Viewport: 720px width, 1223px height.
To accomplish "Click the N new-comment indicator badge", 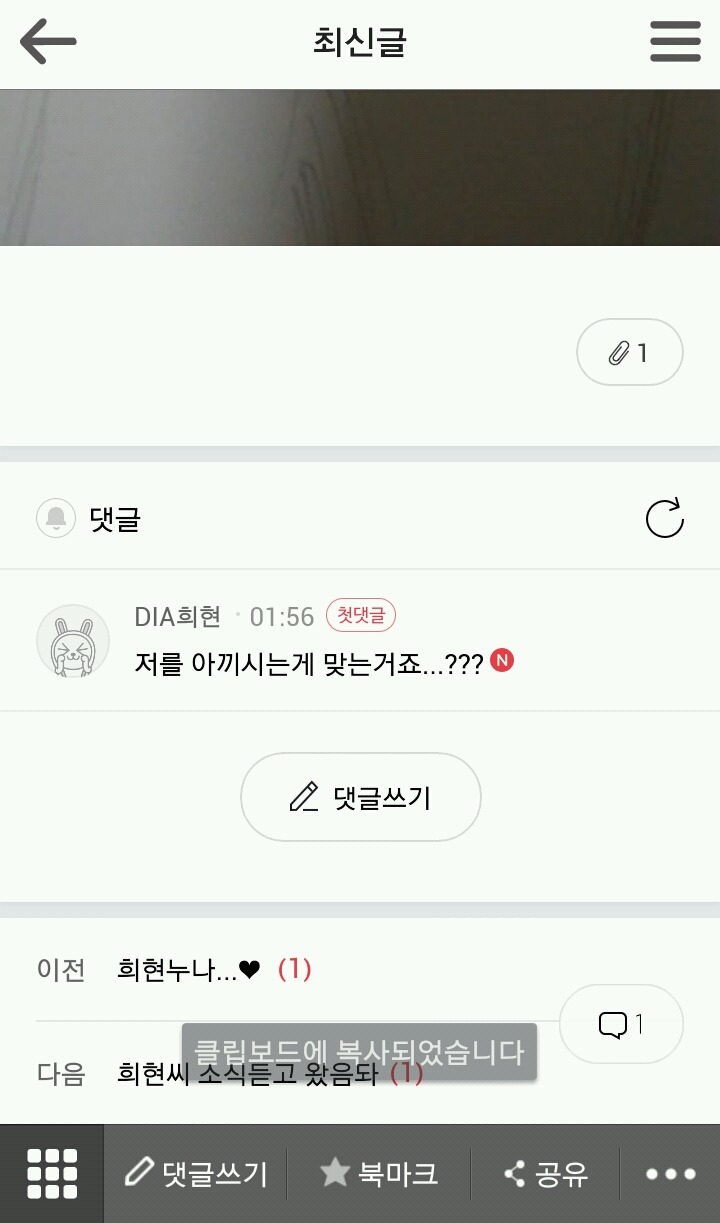I will 503,661.
